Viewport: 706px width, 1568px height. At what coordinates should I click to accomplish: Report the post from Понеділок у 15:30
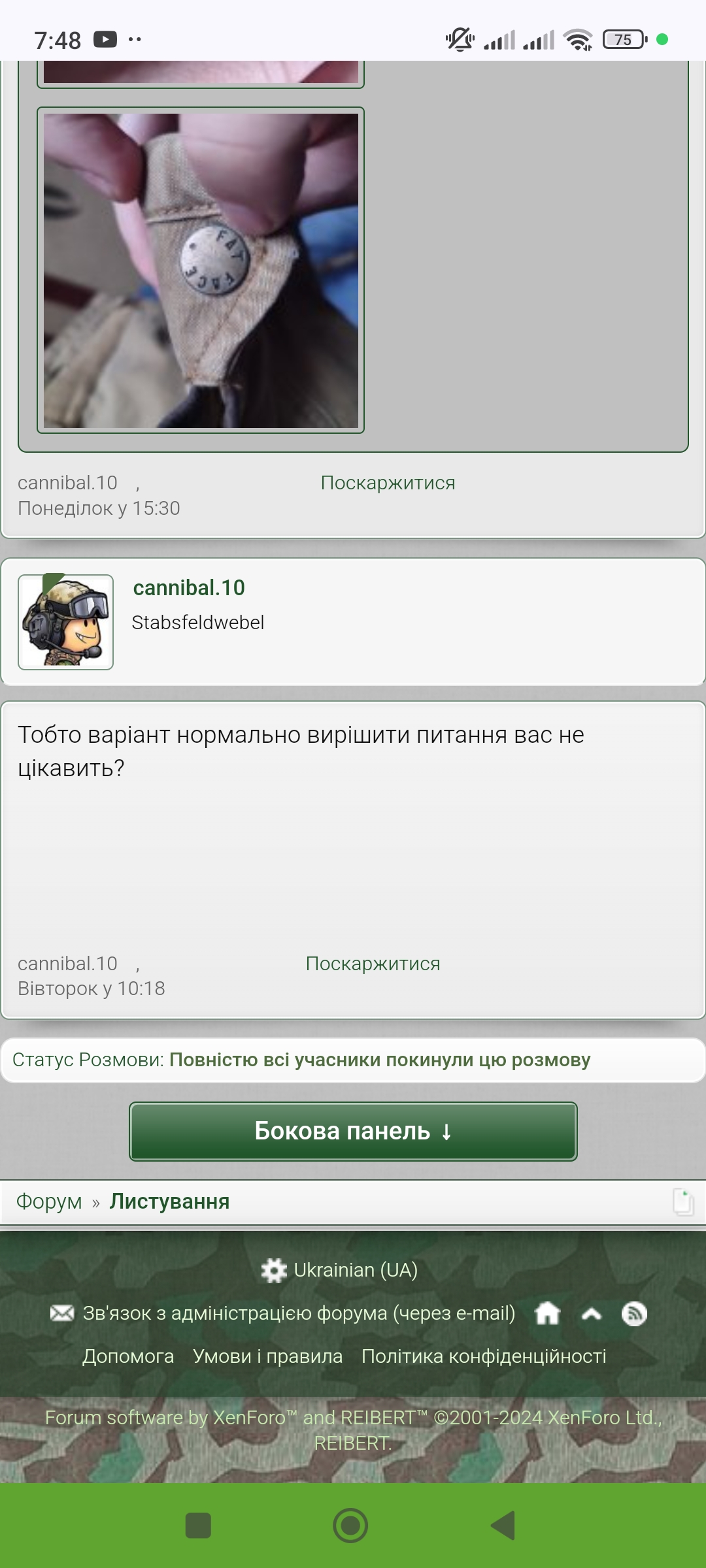(x=388, y=483)
